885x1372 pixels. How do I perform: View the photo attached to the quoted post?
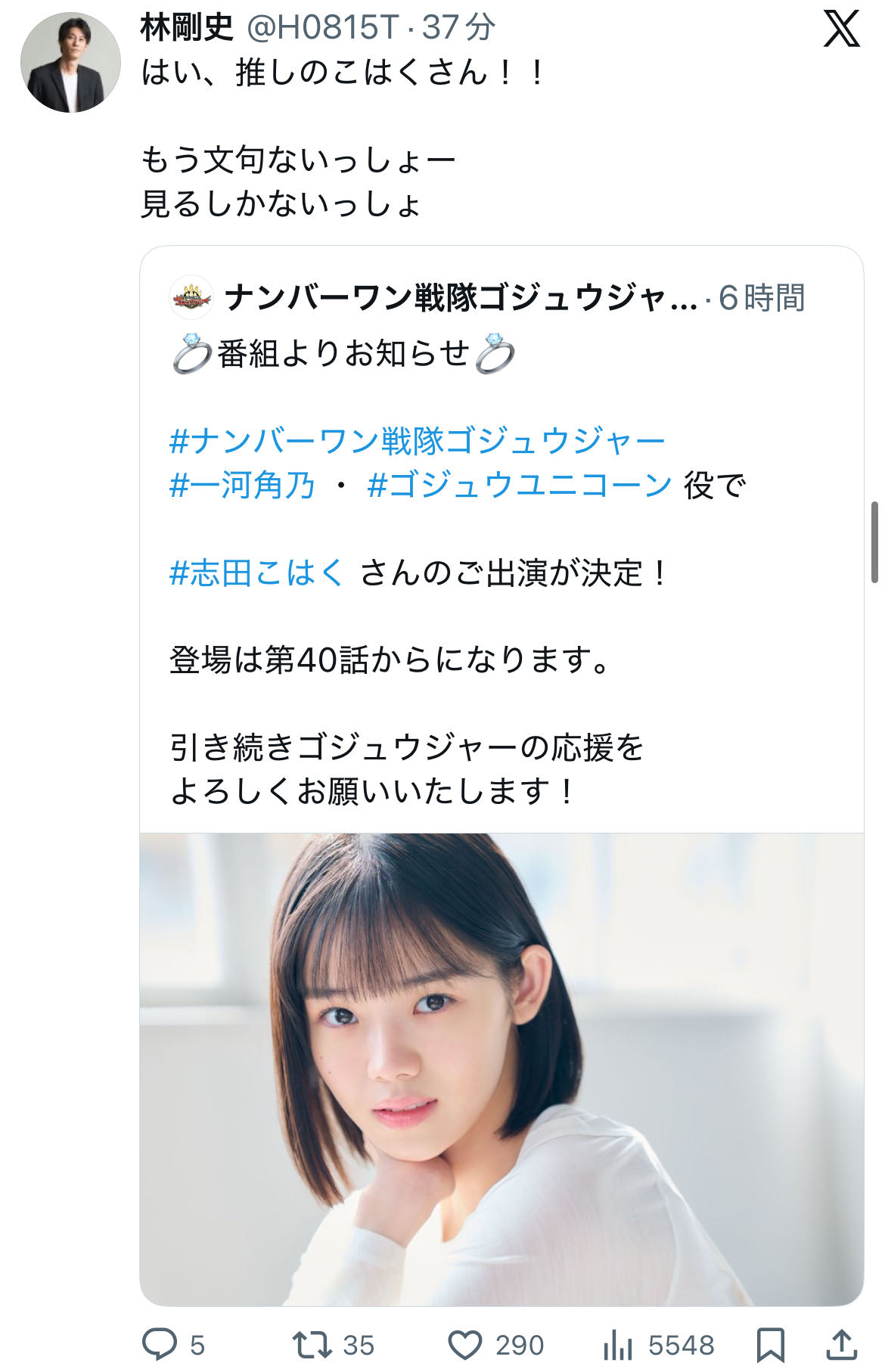point(501,1068)
